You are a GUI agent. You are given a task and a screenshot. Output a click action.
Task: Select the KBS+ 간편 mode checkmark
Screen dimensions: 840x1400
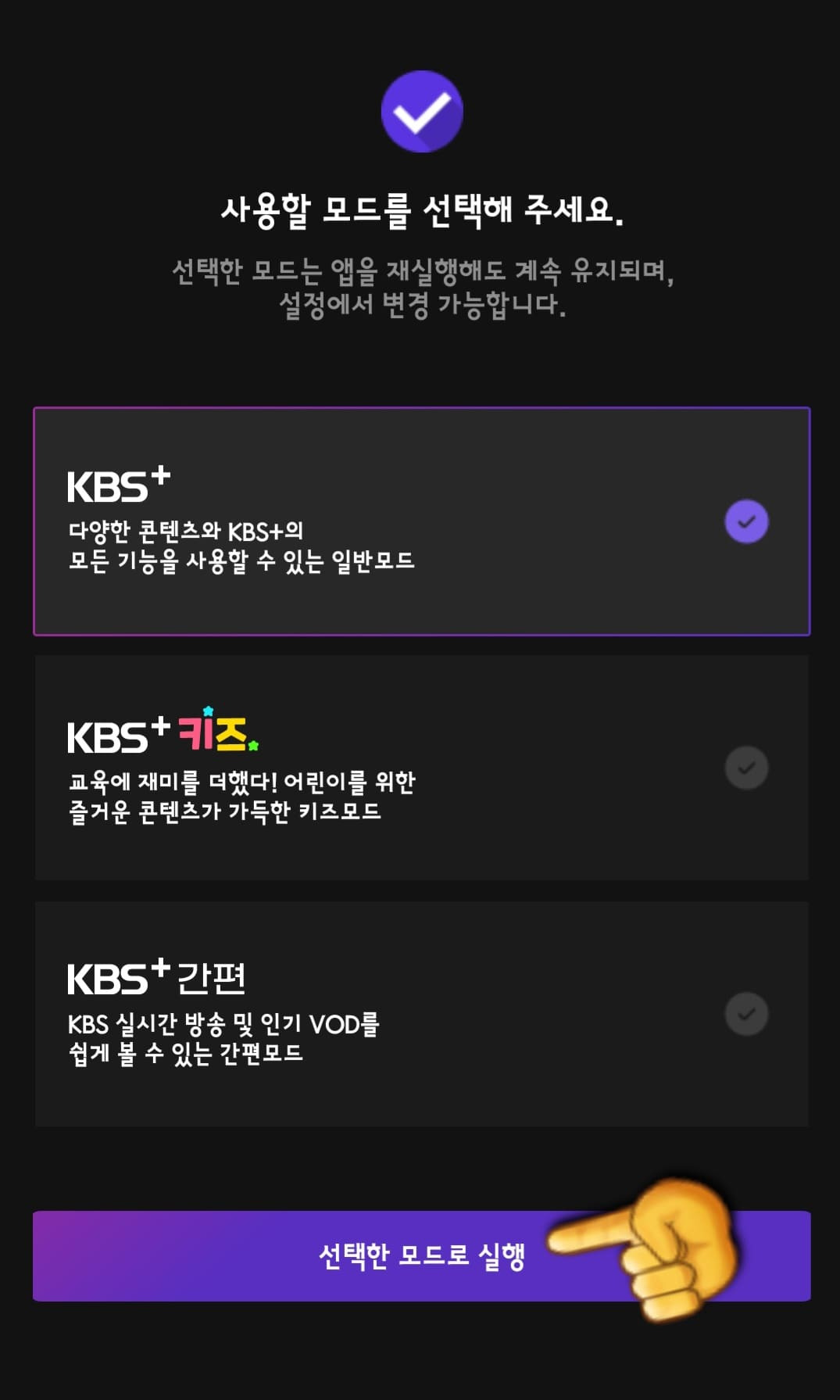[x=746, y=1012]
